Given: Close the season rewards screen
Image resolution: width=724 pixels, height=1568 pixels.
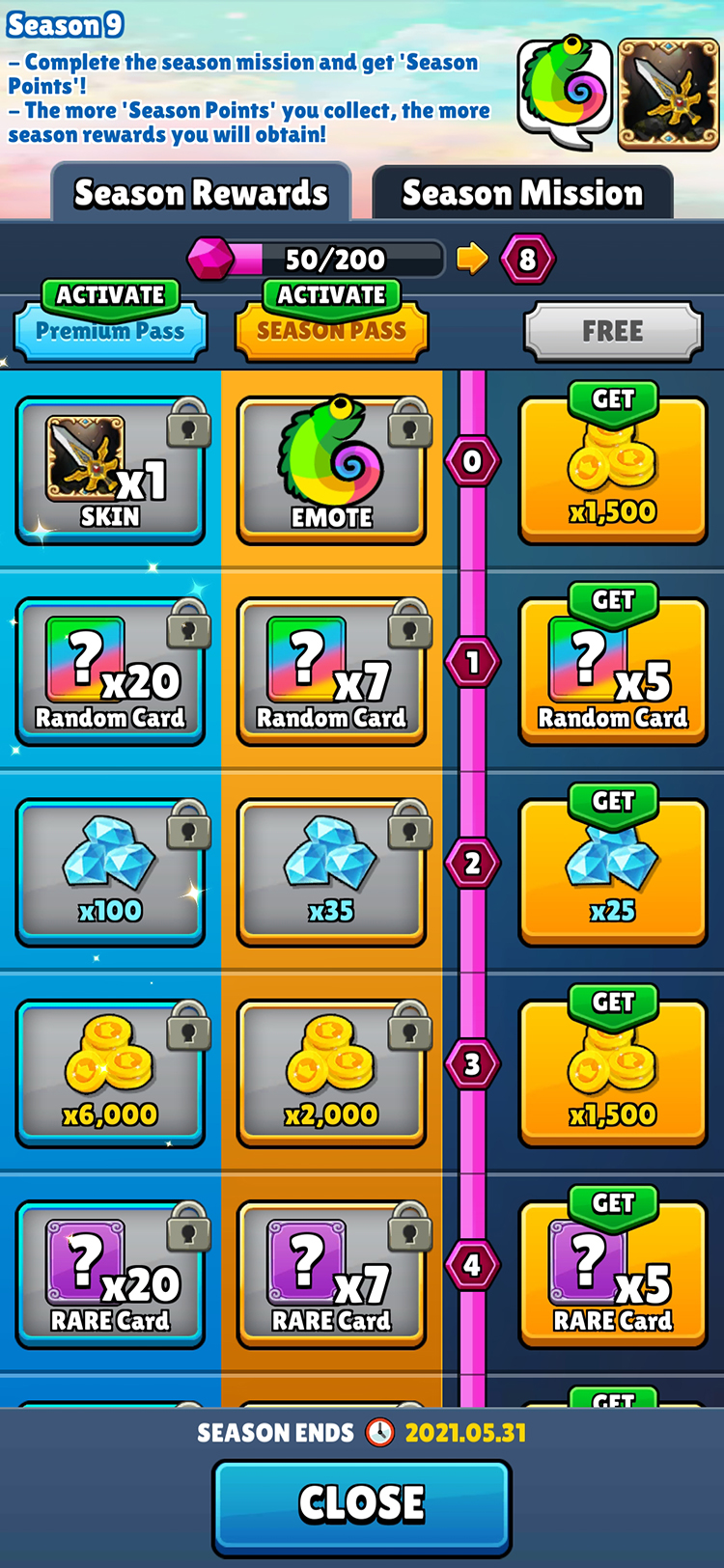Looking at the screenshot, I should (x=362, y=1503).
